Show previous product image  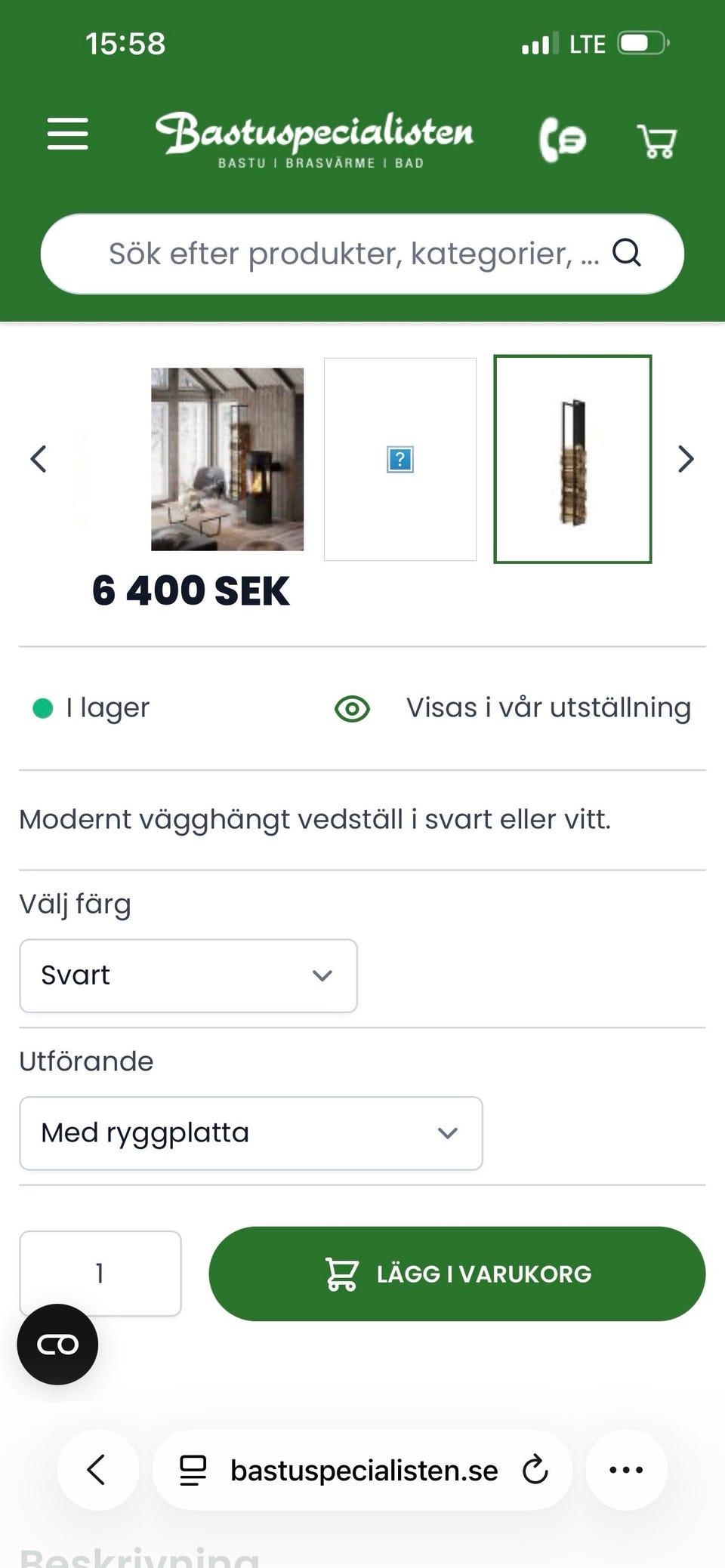pos(39,459)
